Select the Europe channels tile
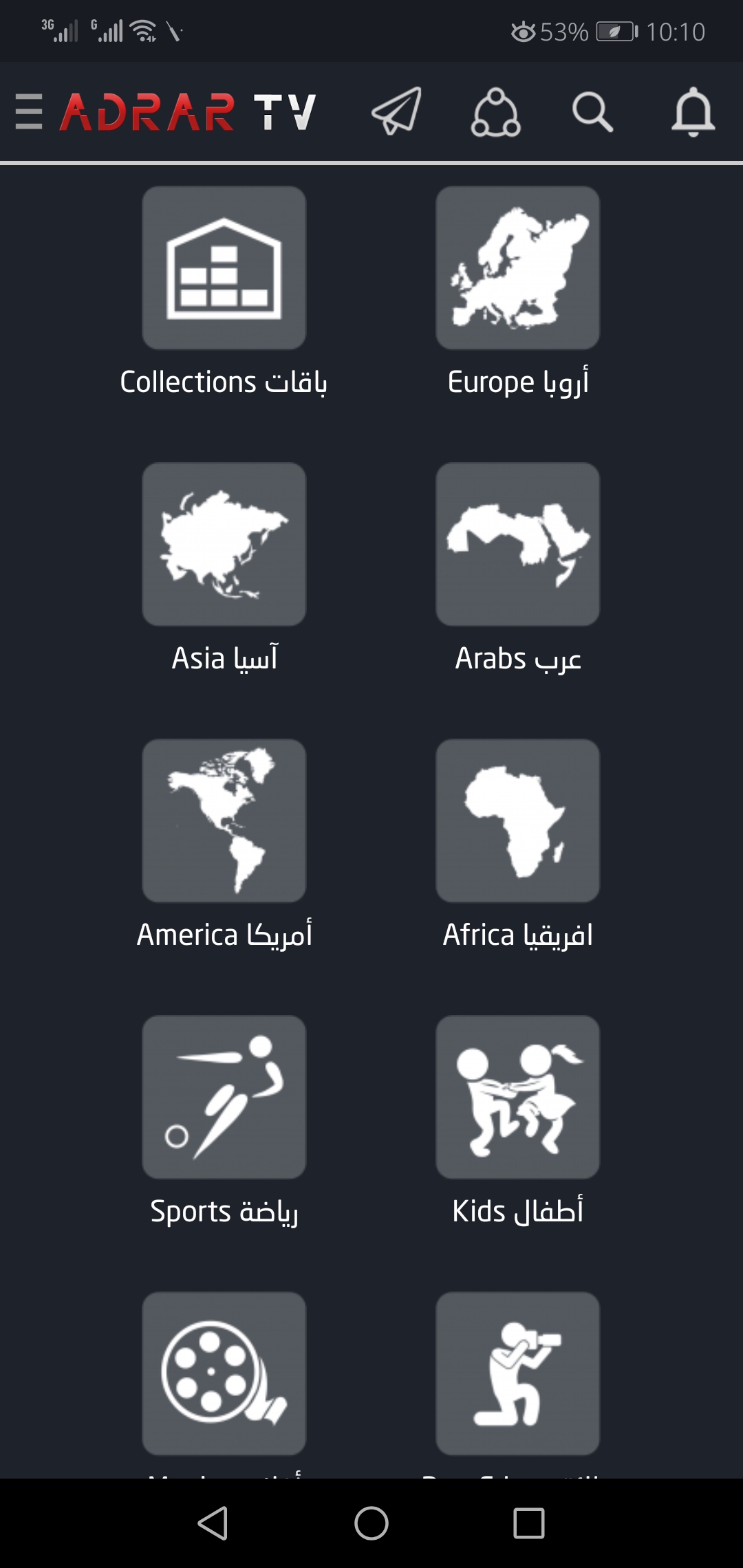This screenshot has width=743, height=1568. [517, 268]
